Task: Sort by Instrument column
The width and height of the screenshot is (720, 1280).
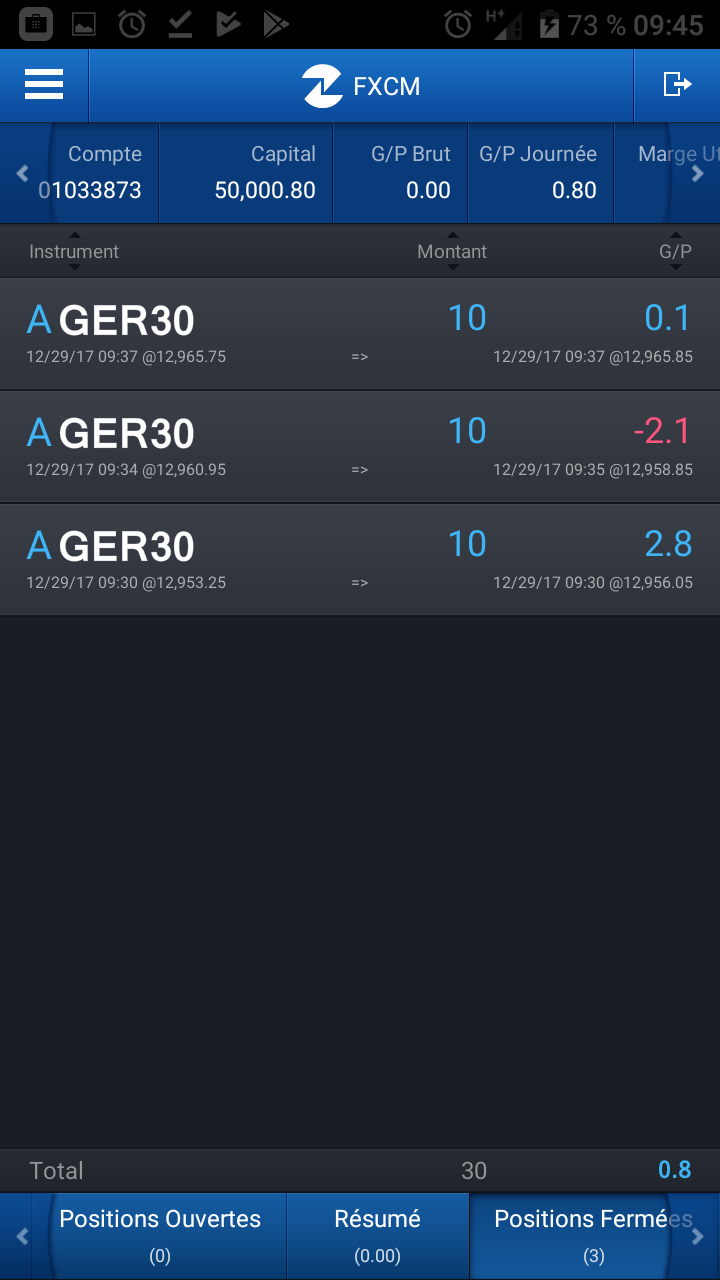Action: (x=74, y=252)
